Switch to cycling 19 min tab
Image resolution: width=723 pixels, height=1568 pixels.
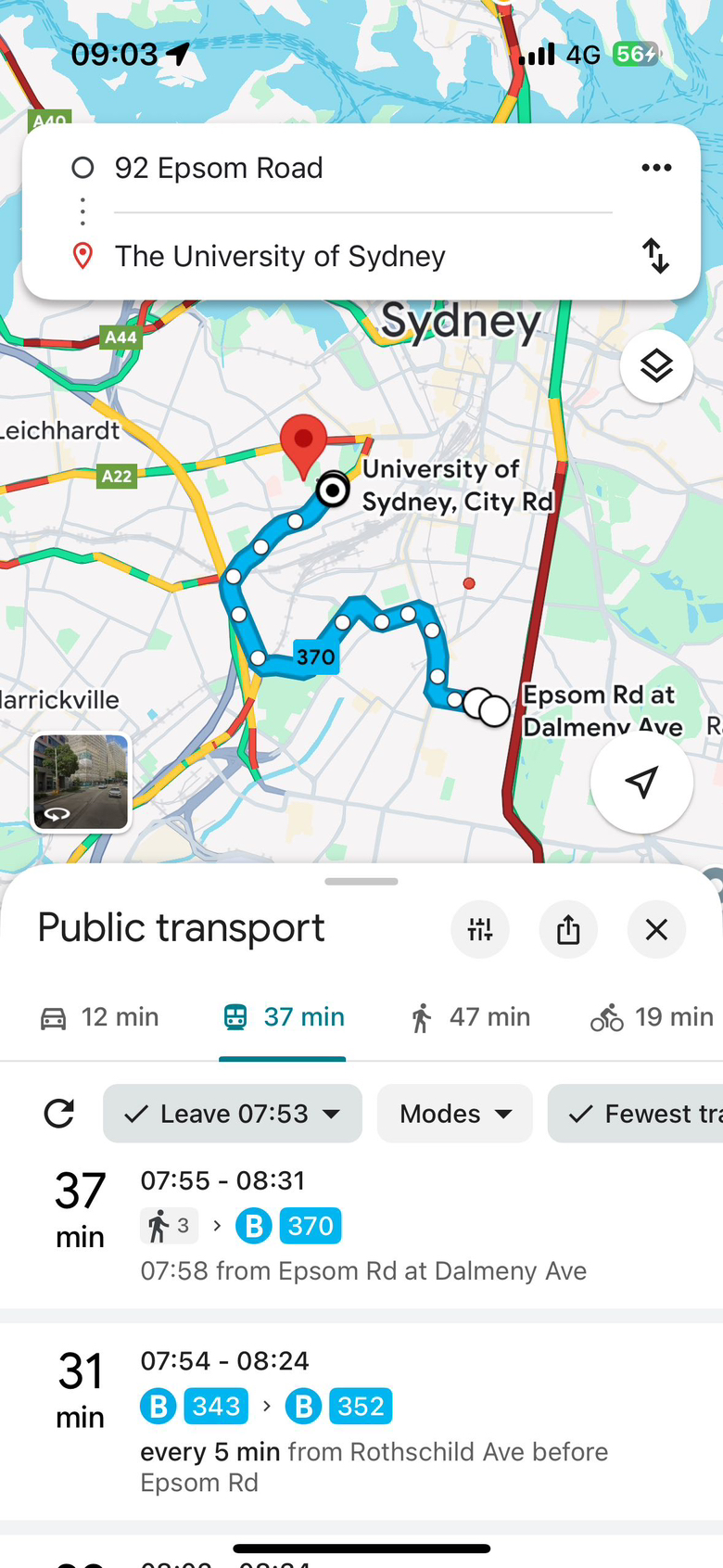coord(653,1017)
